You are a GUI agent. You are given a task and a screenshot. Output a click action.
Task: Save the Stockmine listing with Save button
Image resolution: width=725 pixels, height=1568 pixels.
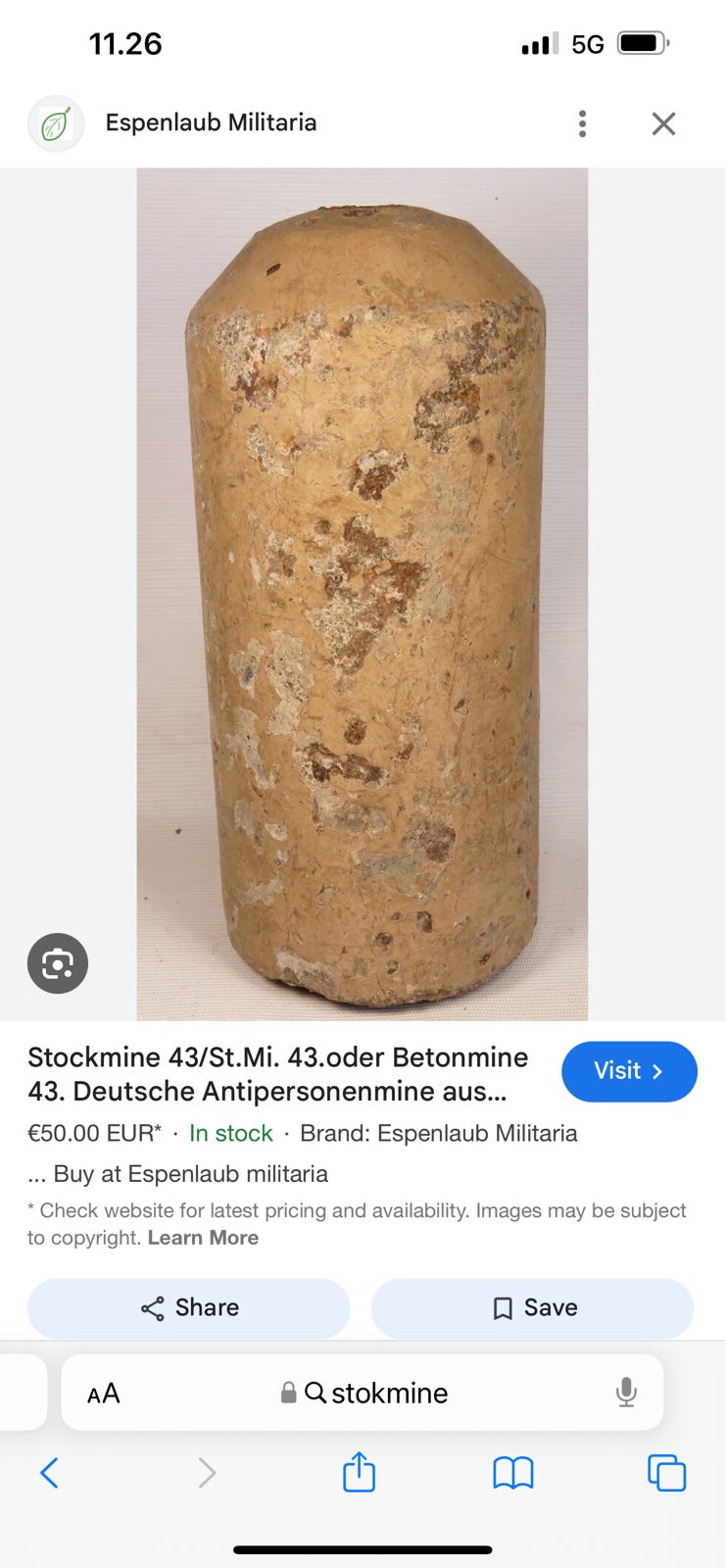click(532, 1307)
